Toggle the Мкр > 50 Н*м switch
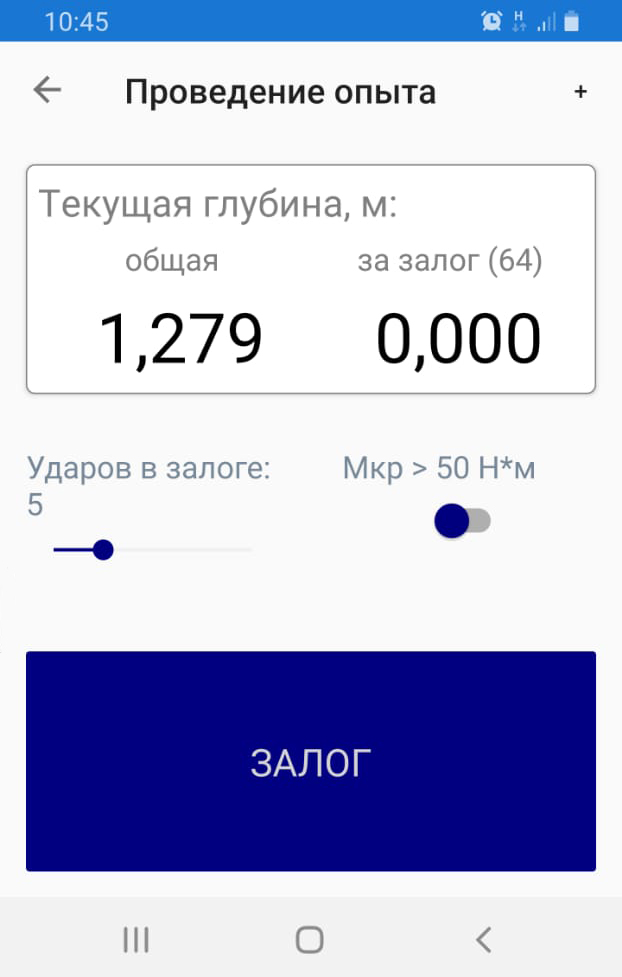Viewport: 622px width, 977px height. (462, 521)
